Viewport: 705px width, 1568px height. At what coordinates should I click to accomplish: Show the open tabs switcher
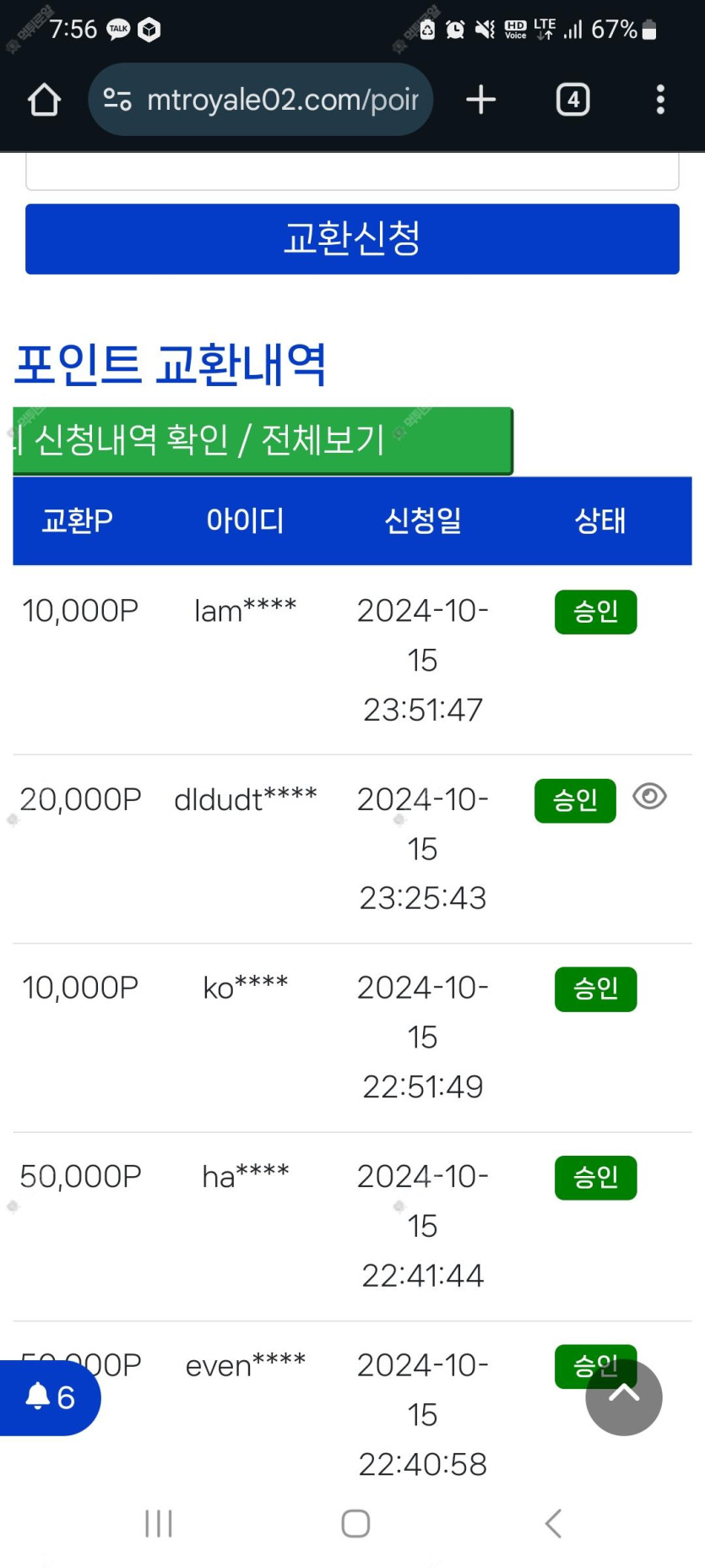(572, 100)
